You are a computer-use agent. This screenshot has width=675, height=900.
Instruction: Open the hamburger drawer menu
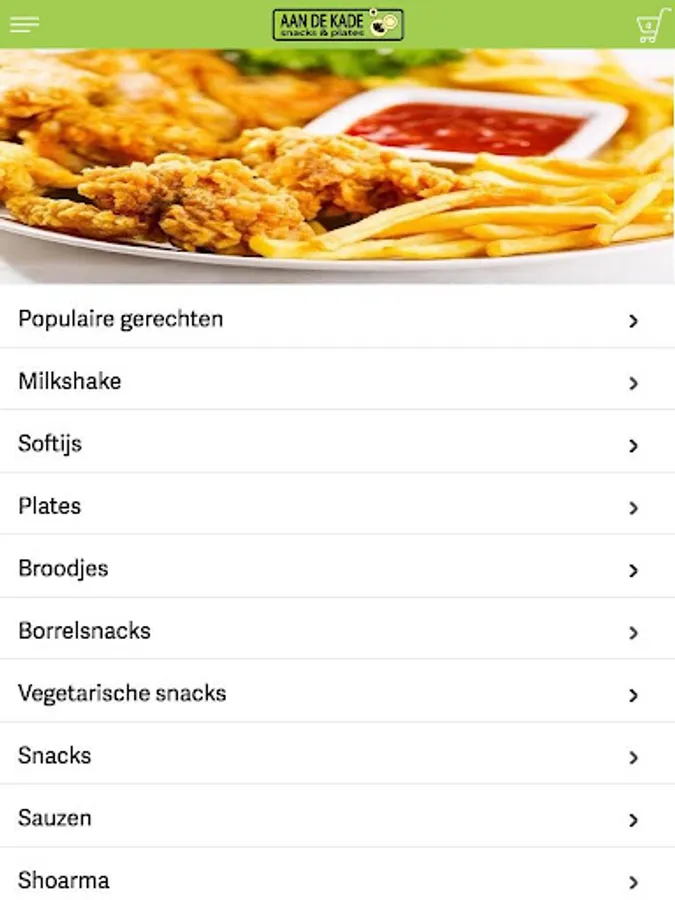tap(25, 25)
